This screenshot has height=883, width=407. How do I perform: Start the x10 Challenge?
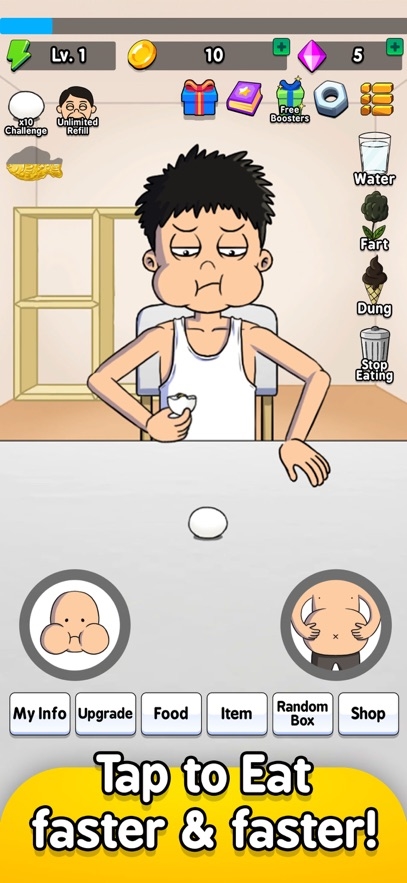(x=26, y=113)
